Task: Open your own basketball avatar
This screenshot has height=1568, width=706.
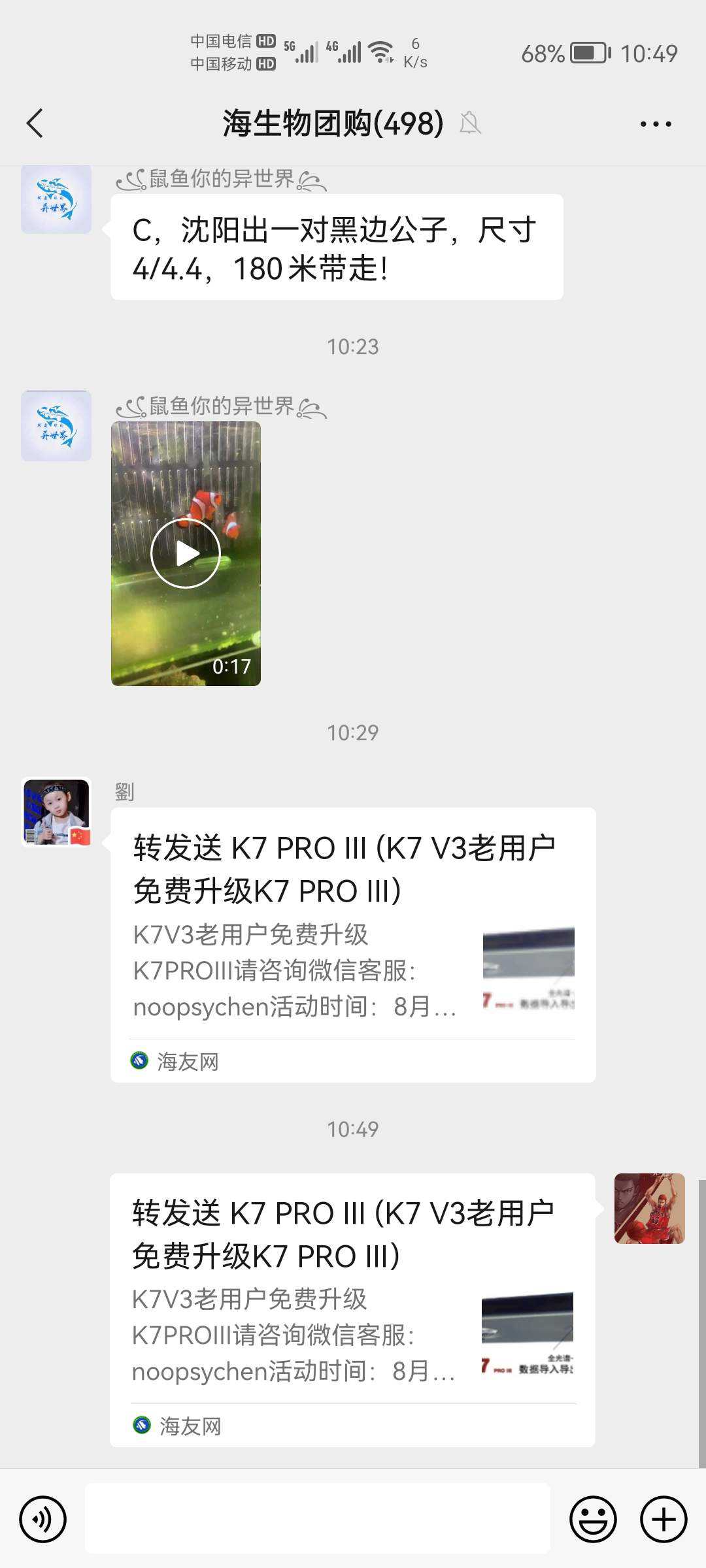Action: 649,1208
